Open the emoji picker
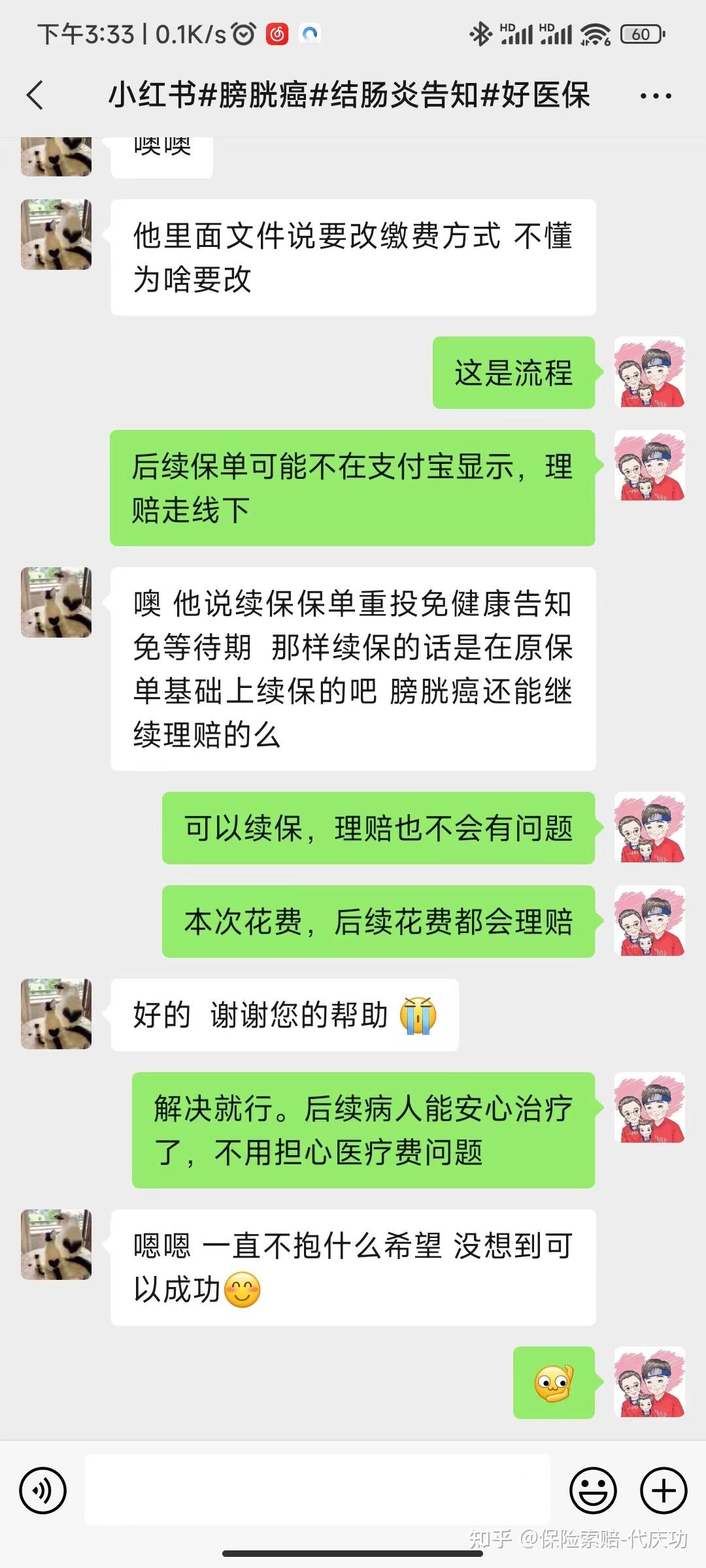 pos(593,1491)
